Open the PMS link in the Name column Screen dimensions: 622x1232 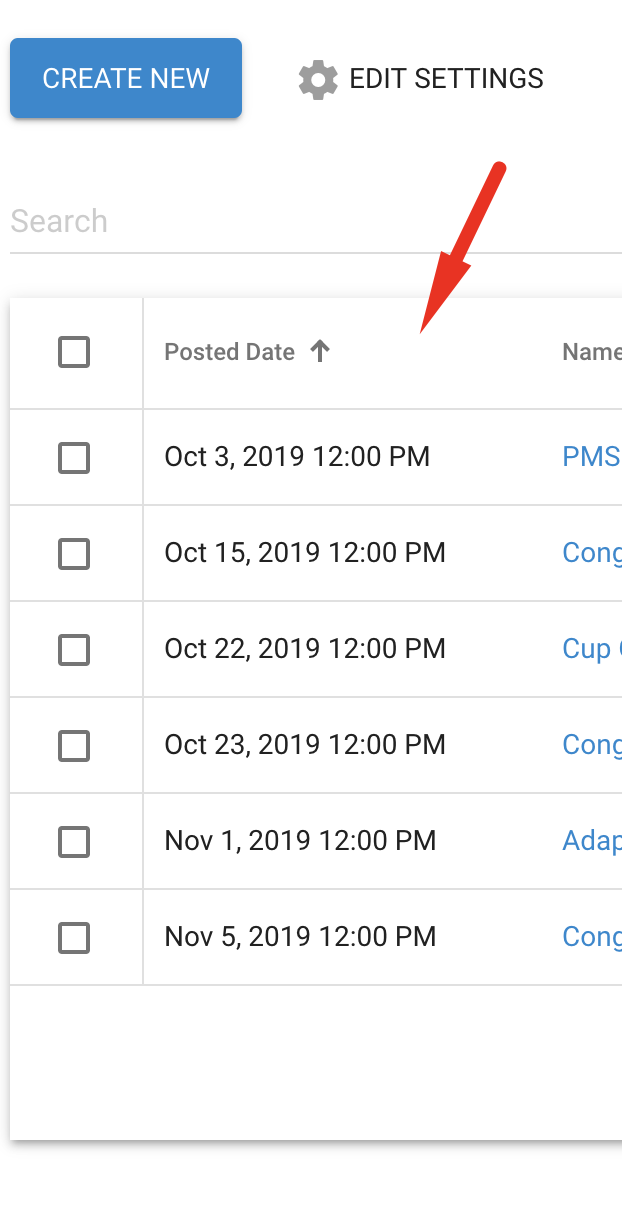[592, 457]
